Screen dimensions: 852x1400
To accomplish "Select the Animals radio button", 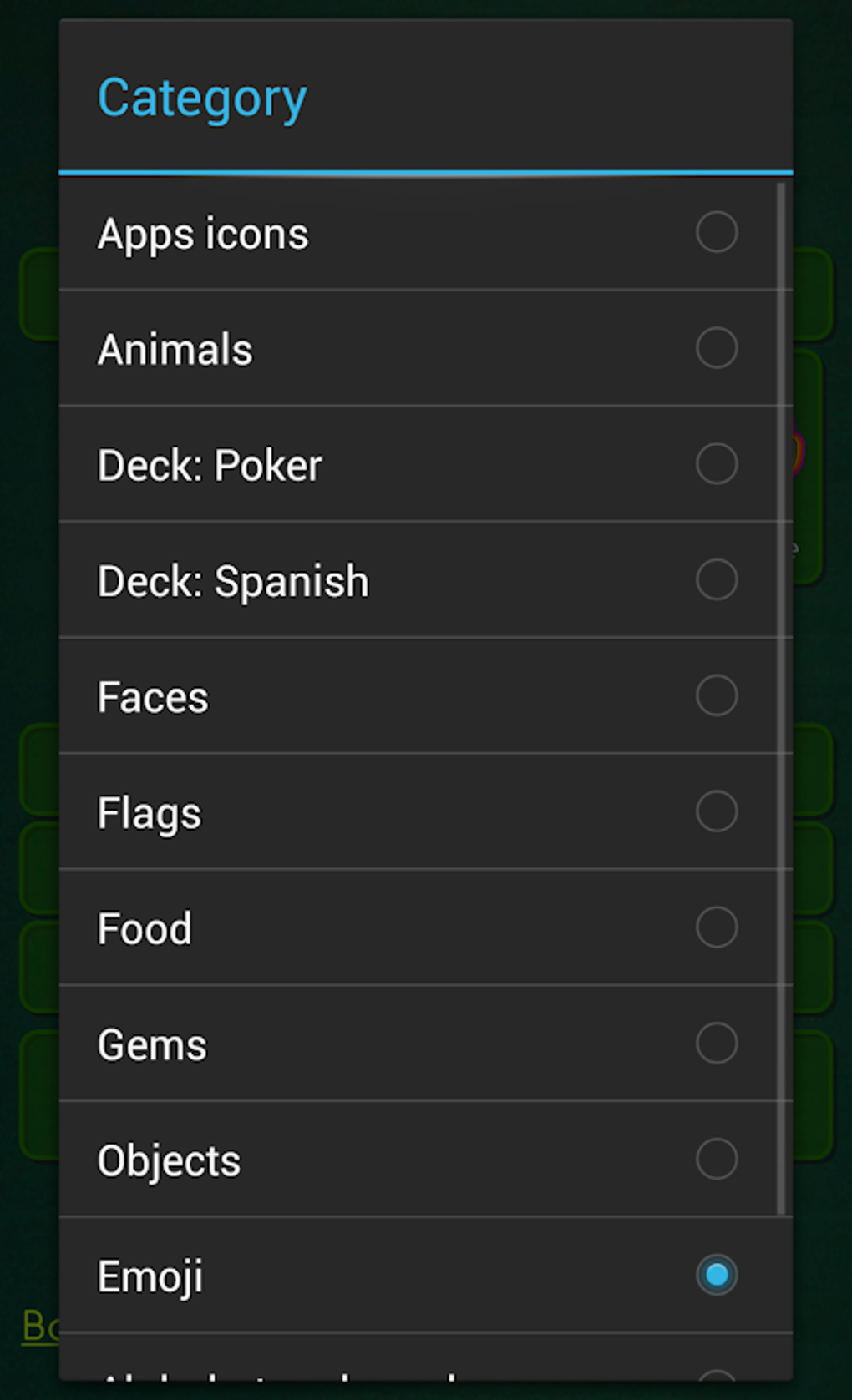I will (716, 347).
